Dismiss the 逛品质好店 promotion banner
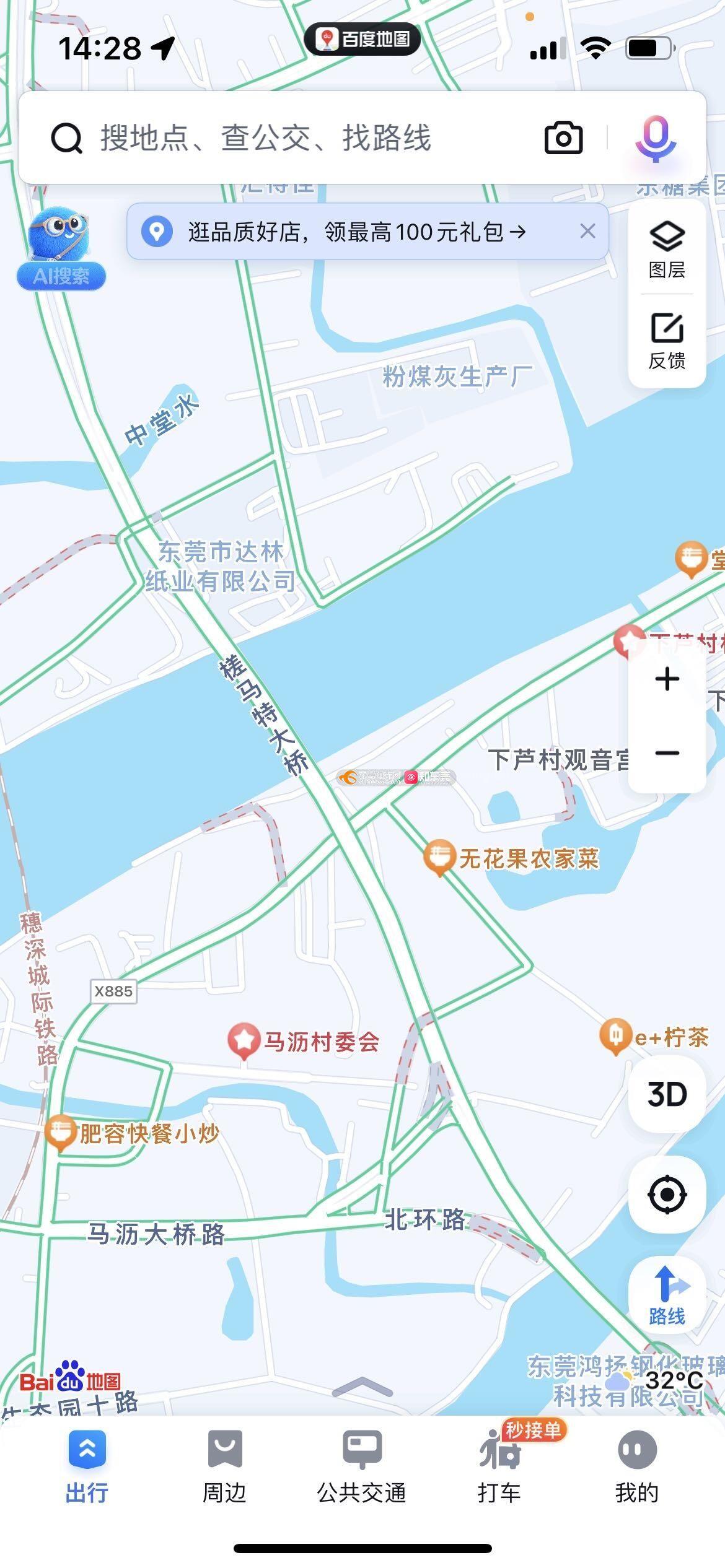Viewport: 725px width, 1568px height. point(587,232)
